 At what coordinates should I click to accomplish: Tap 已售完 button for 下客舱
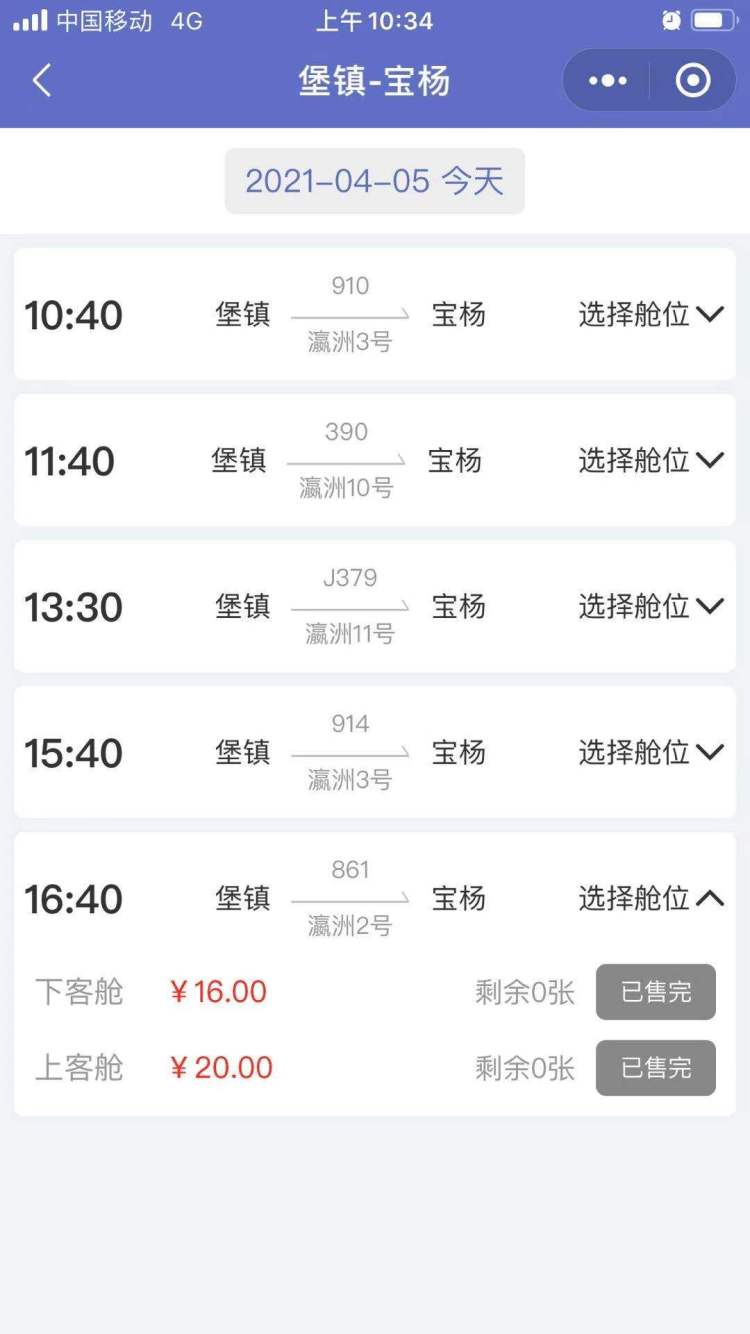(x=656, y=992)
